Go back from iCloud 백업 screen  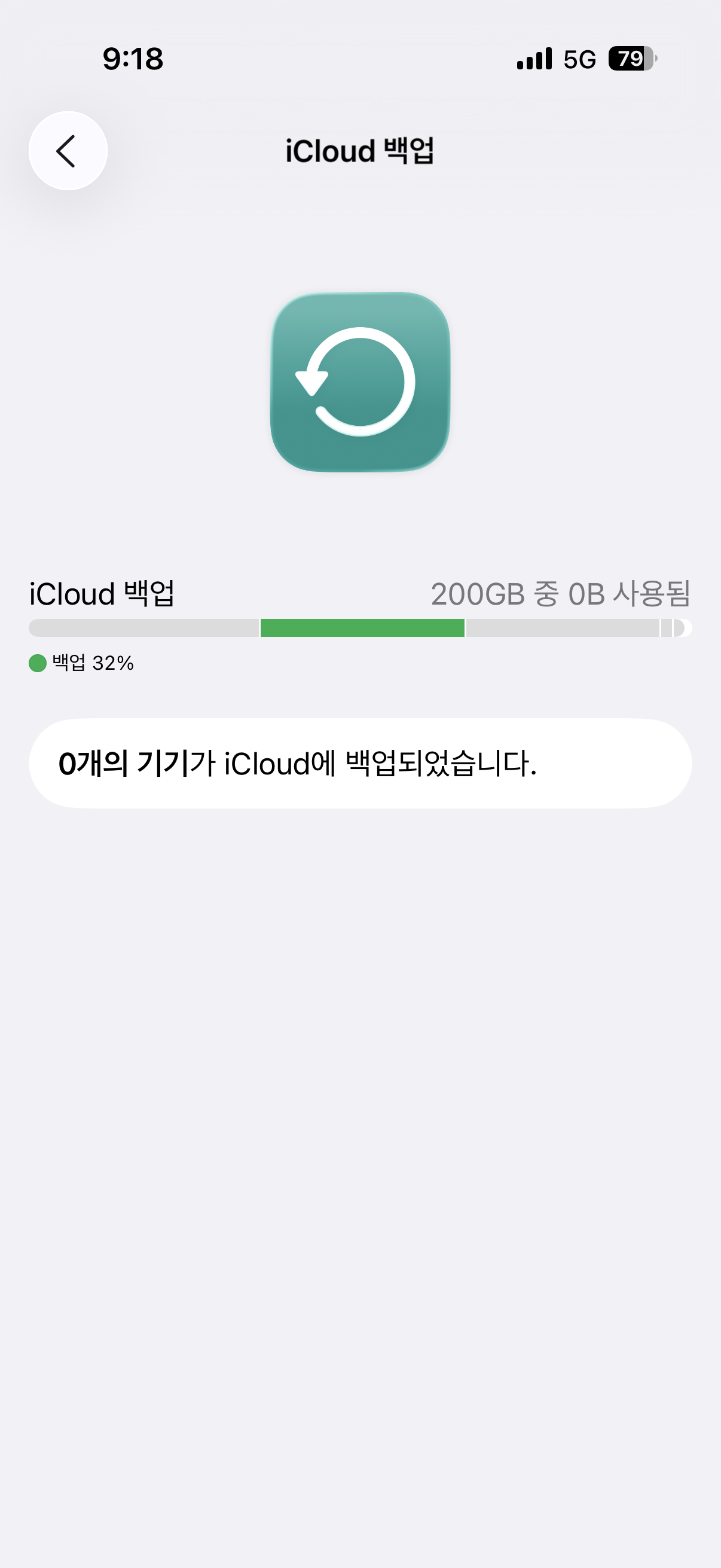tap(68, 151)
